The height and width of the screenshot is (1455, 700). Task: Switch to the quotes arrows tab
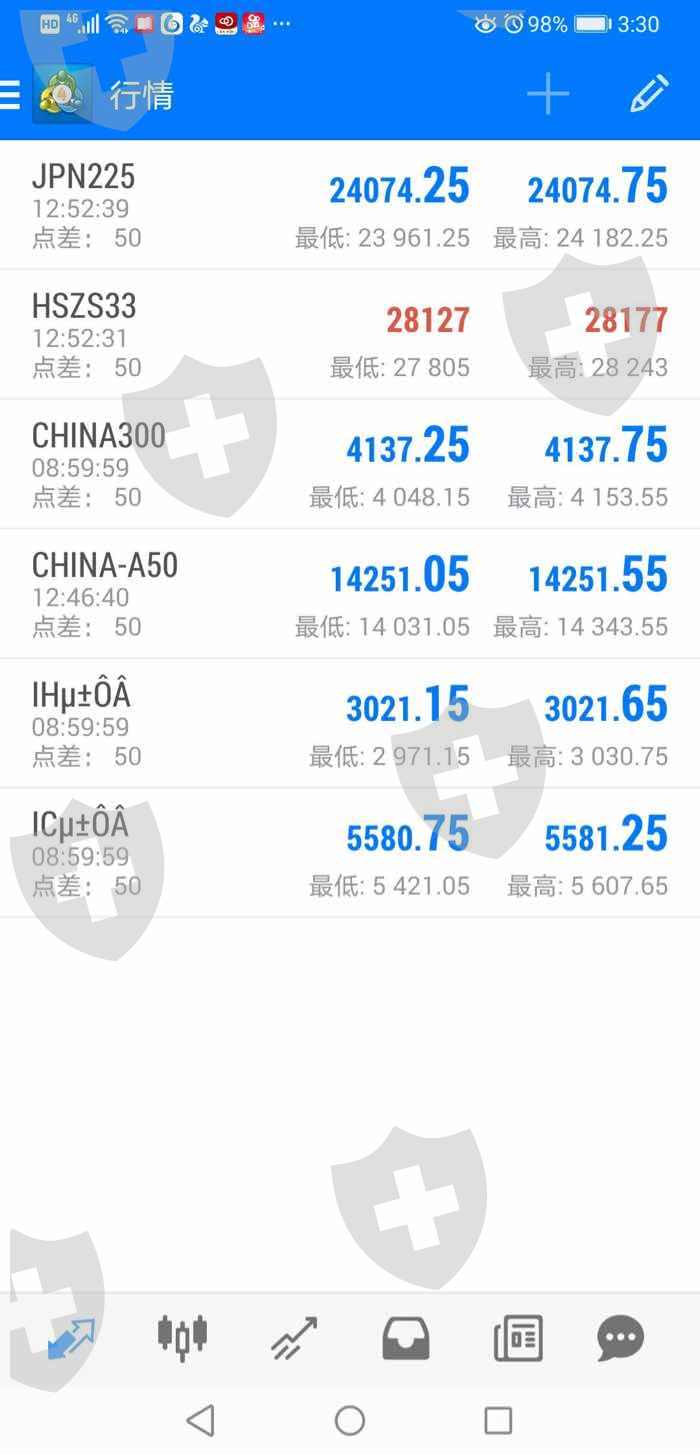click(x=71, y=1338)
